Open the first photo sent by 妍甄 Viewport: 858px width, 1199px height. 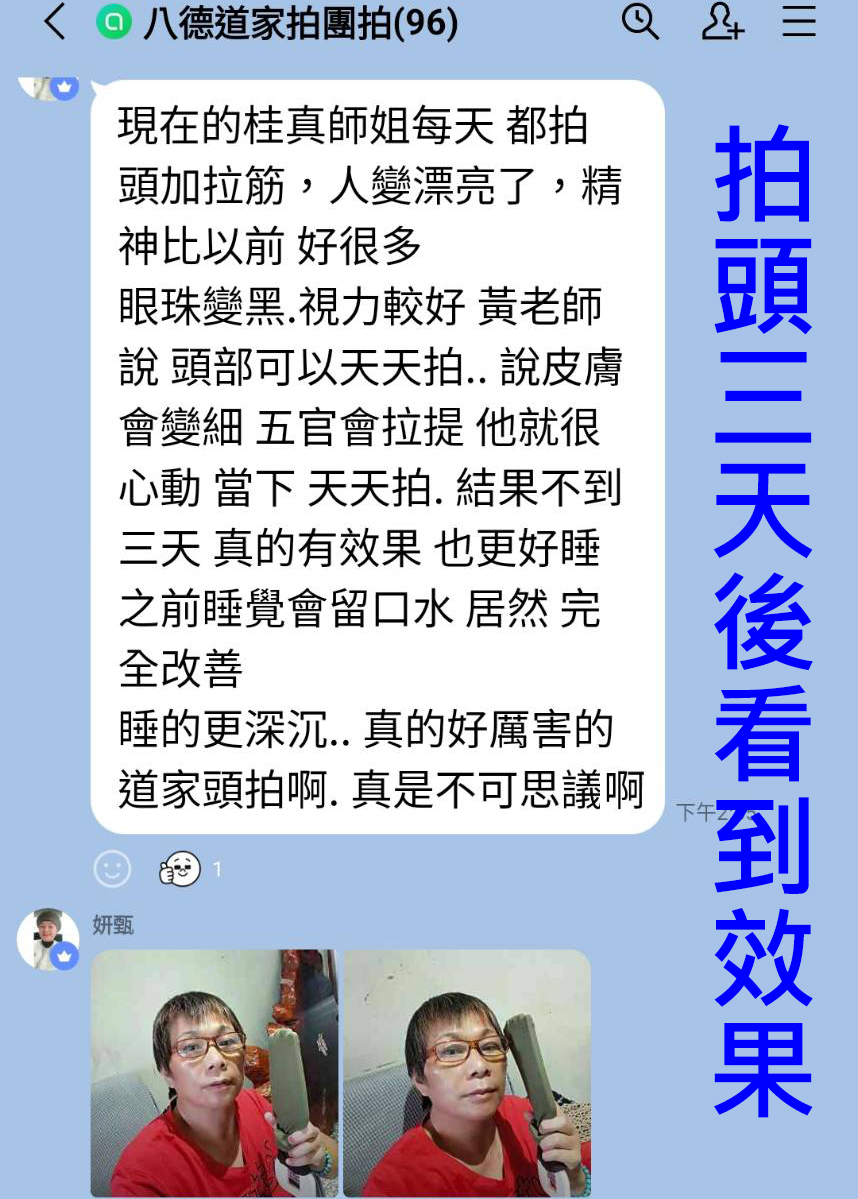click(x=214, y=1073)
